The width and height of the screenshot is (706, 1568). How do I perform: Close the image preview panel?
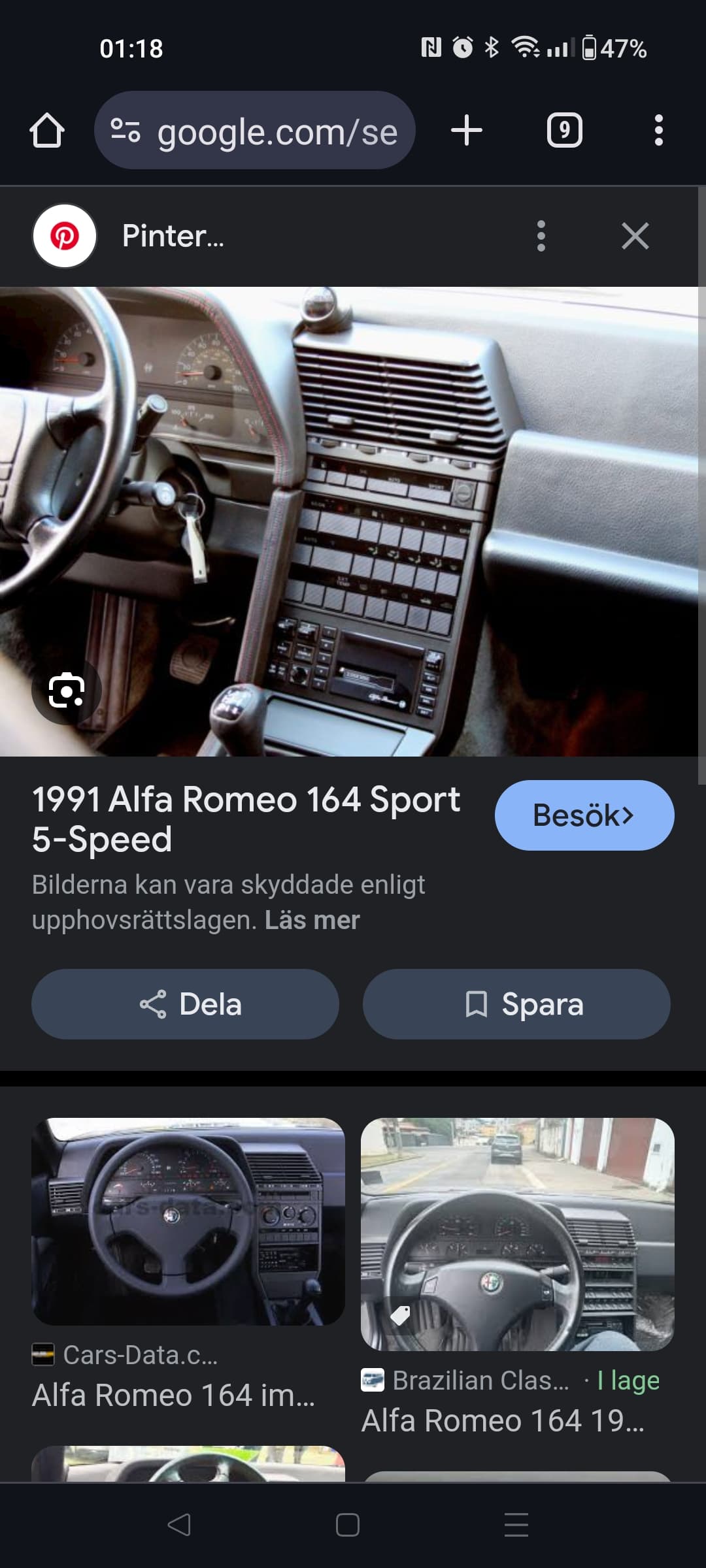(x=635, y=236)
